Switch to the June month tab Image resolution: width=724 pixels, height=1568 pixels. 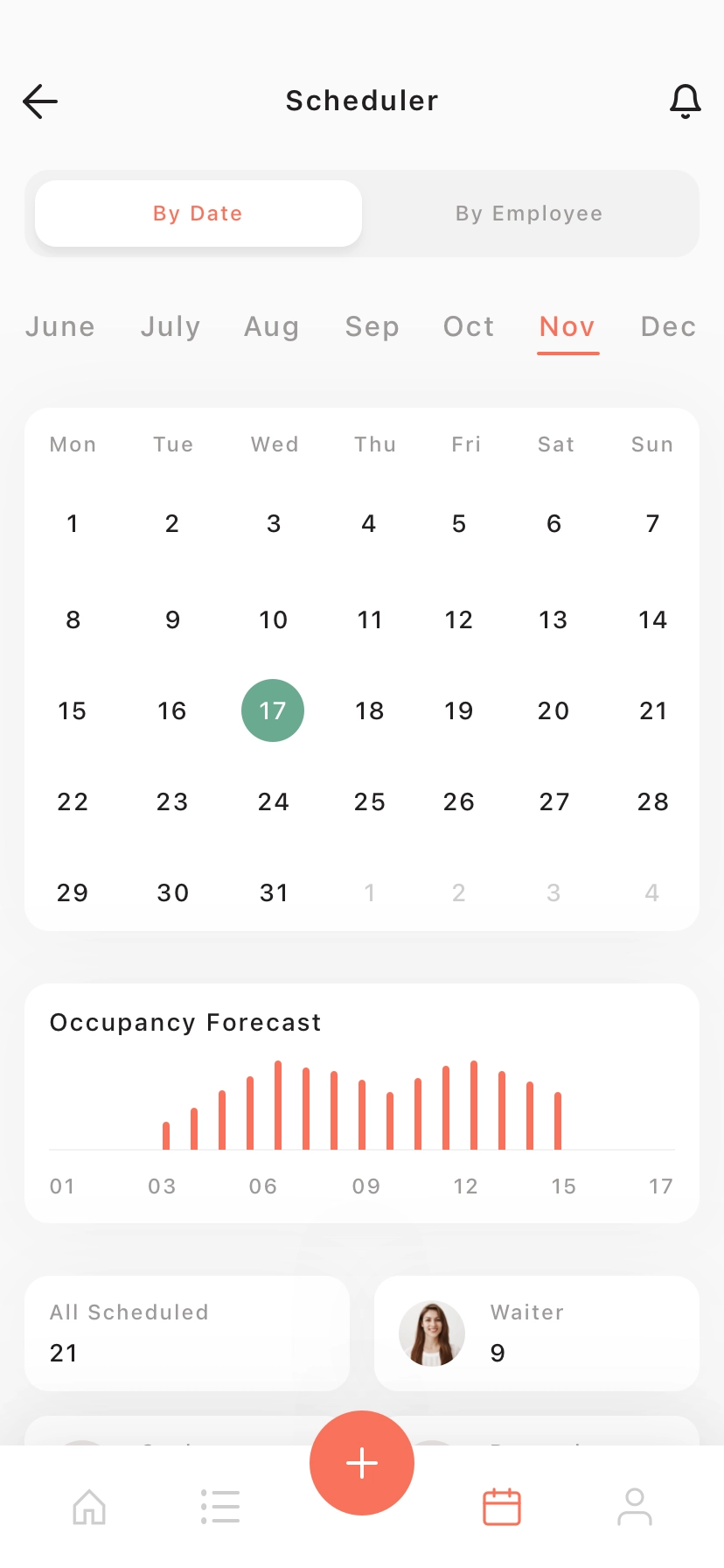60,326
